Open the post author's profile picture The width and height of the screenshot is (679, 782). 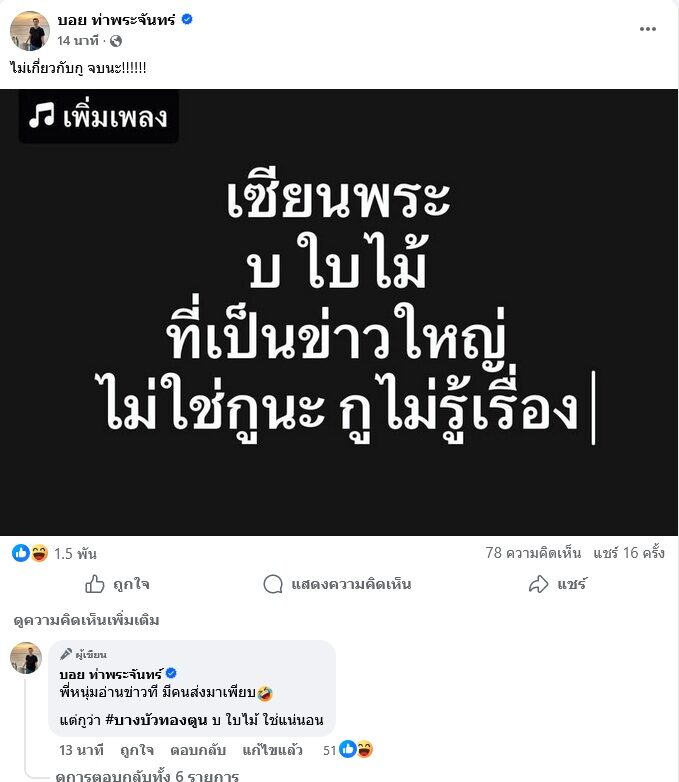(x=30, y=31)
